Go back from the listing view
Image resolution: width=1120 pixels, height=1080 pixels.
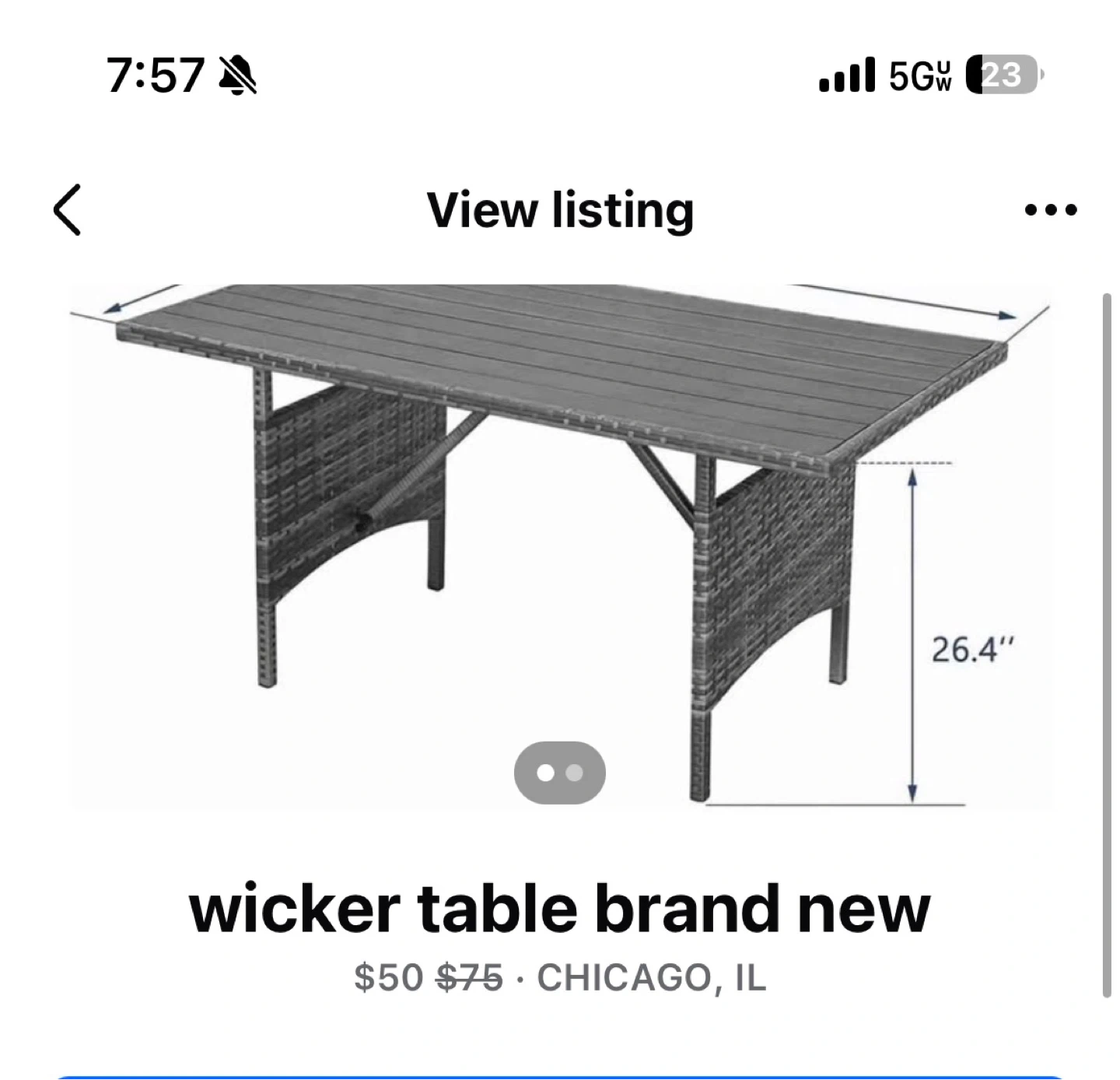tap(68, 209)
